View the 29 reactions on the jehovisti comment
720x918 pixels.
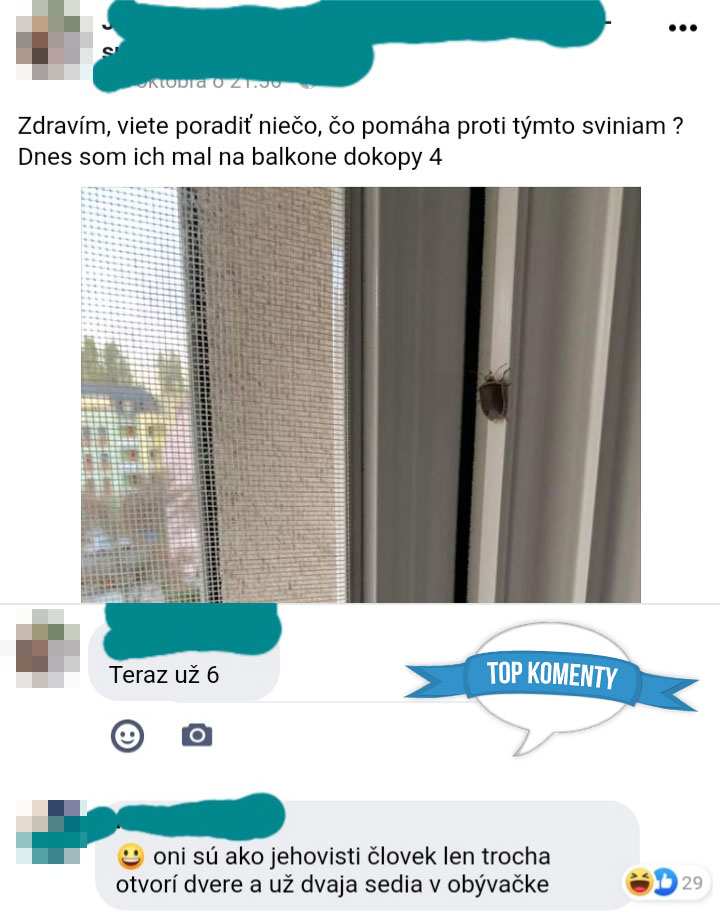664,882
